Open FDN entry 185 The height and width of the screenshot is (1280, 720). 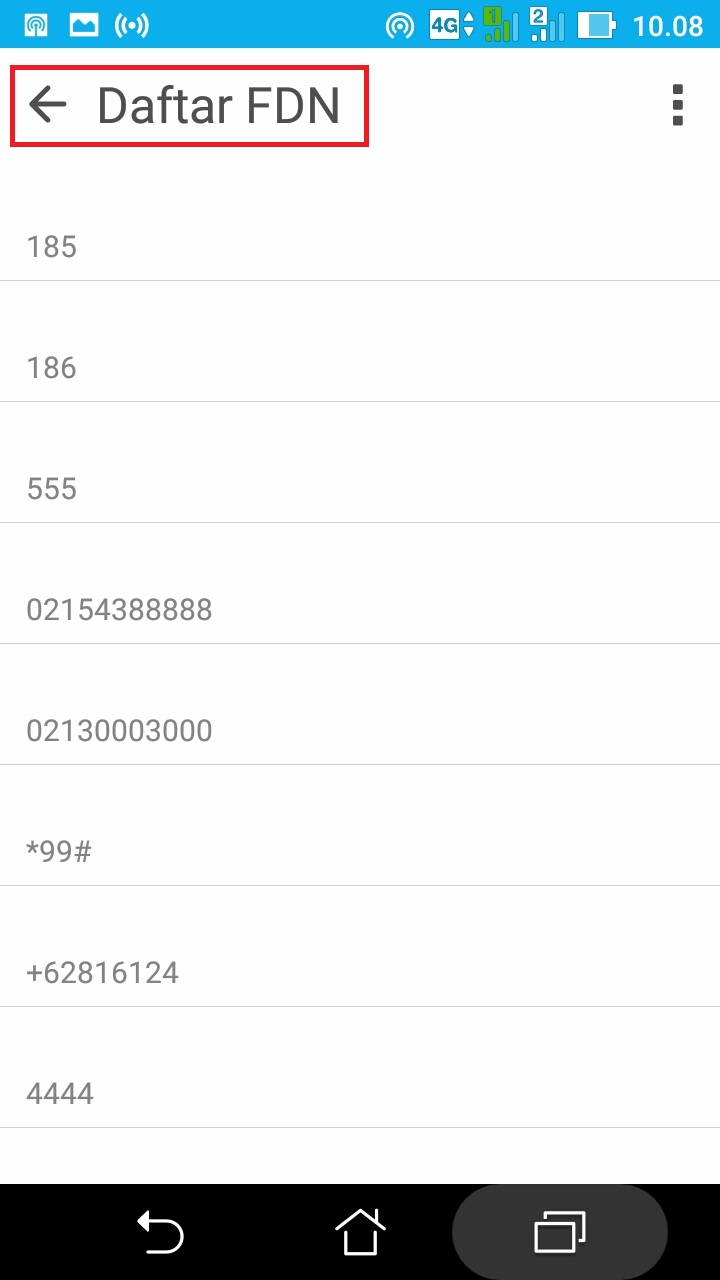[360, 246]
